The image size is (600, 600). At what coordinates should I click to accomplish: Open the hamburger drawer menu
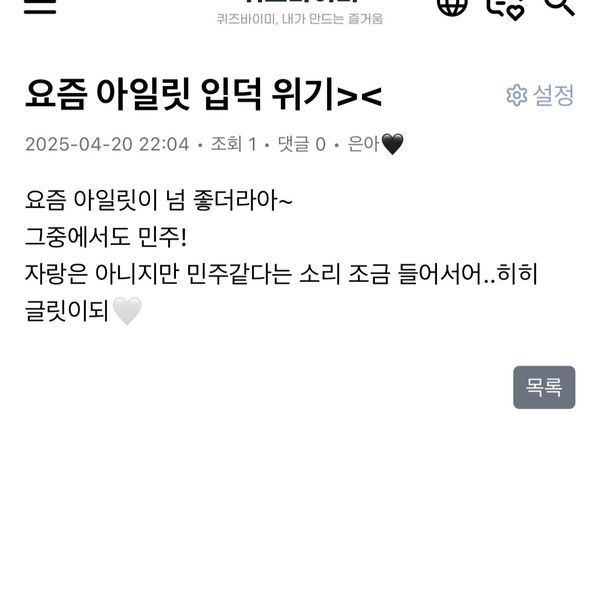[x=41, y=5]
